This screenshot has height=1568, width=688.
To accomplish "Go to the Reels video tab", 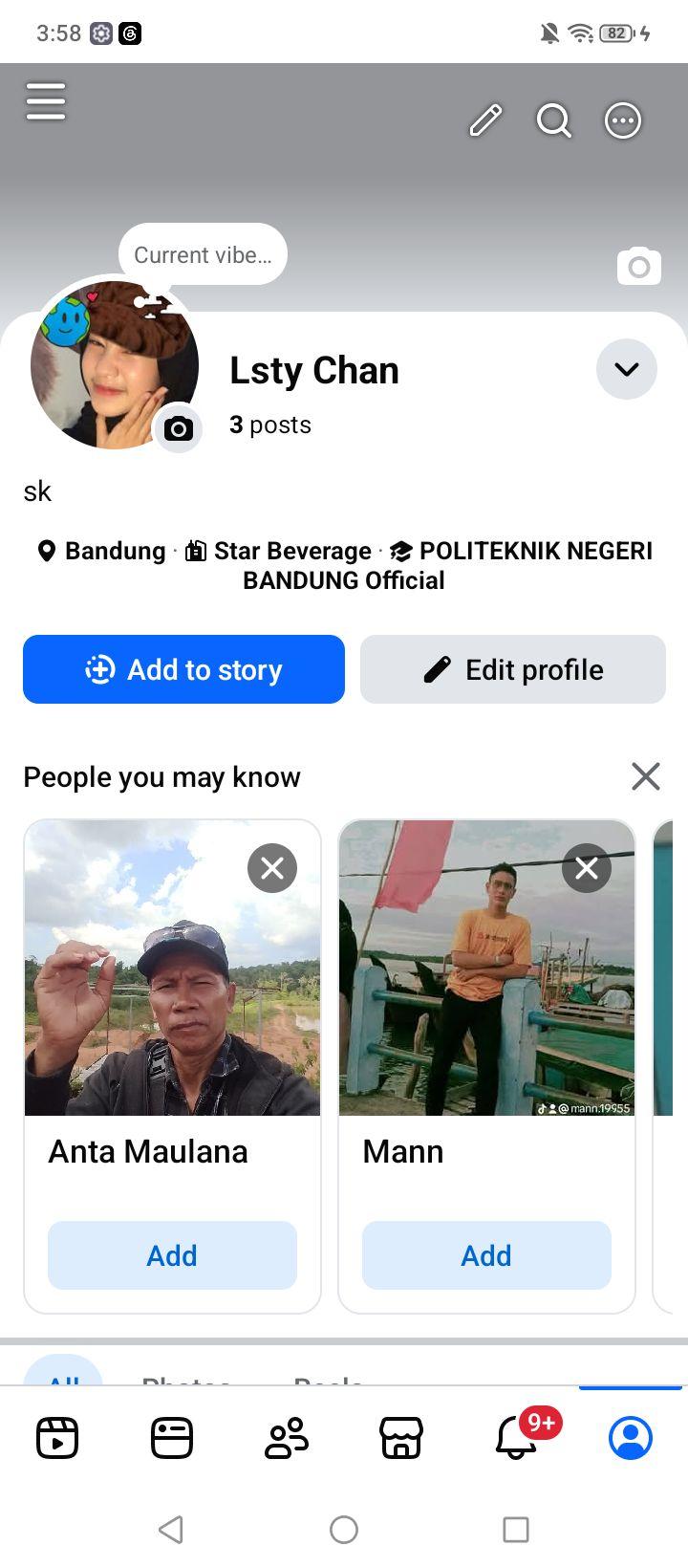I will coord(57,1438).
